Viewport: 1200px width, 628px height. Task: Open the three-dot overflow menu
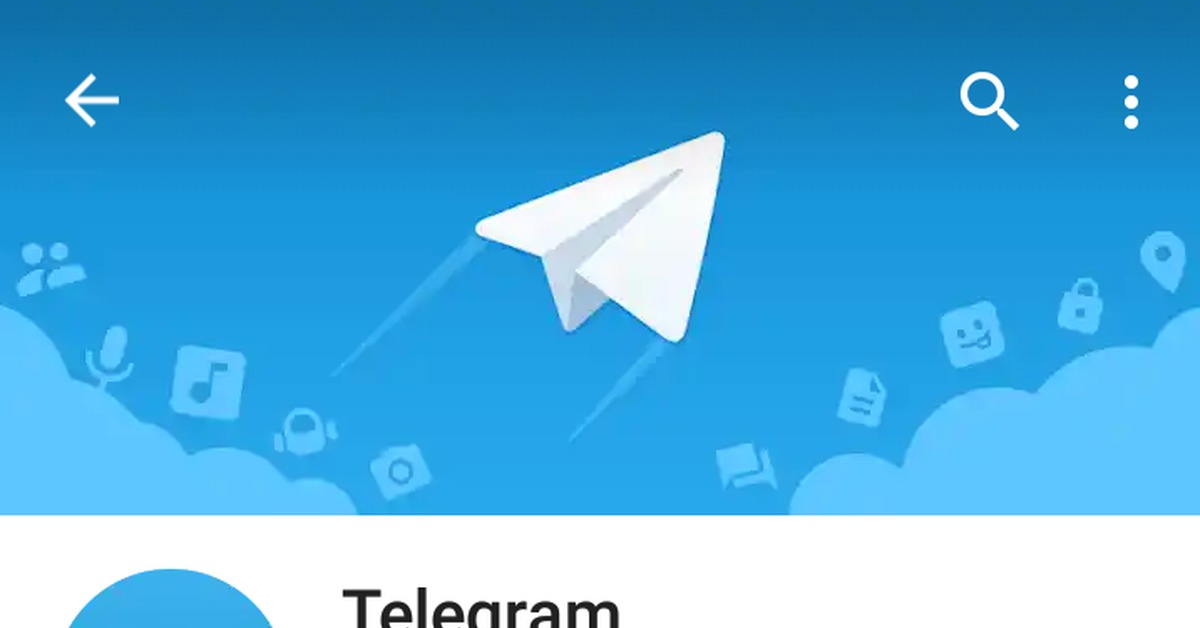click(1131, 101)
